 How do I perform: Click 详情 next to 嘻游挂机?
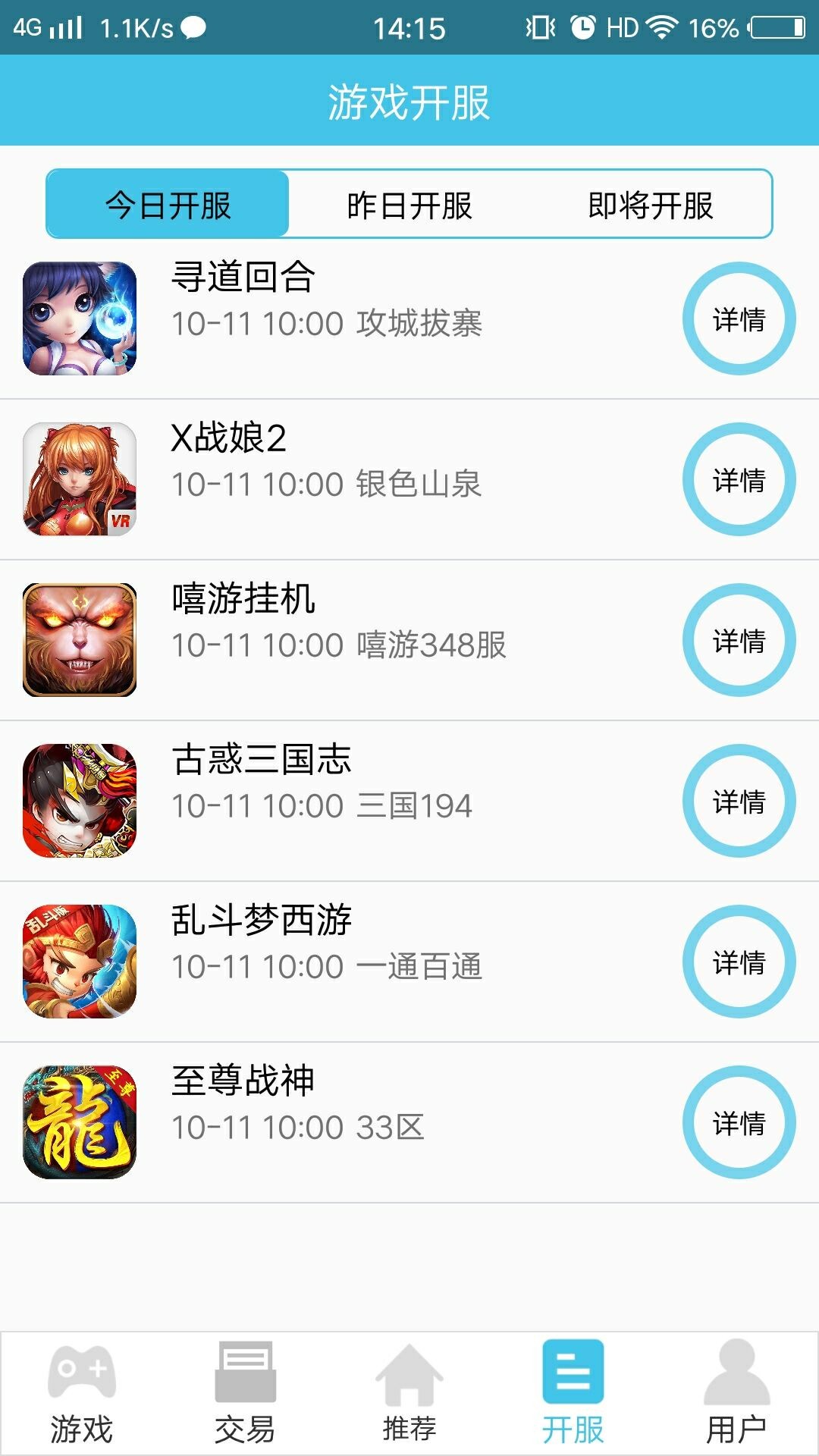739,641
